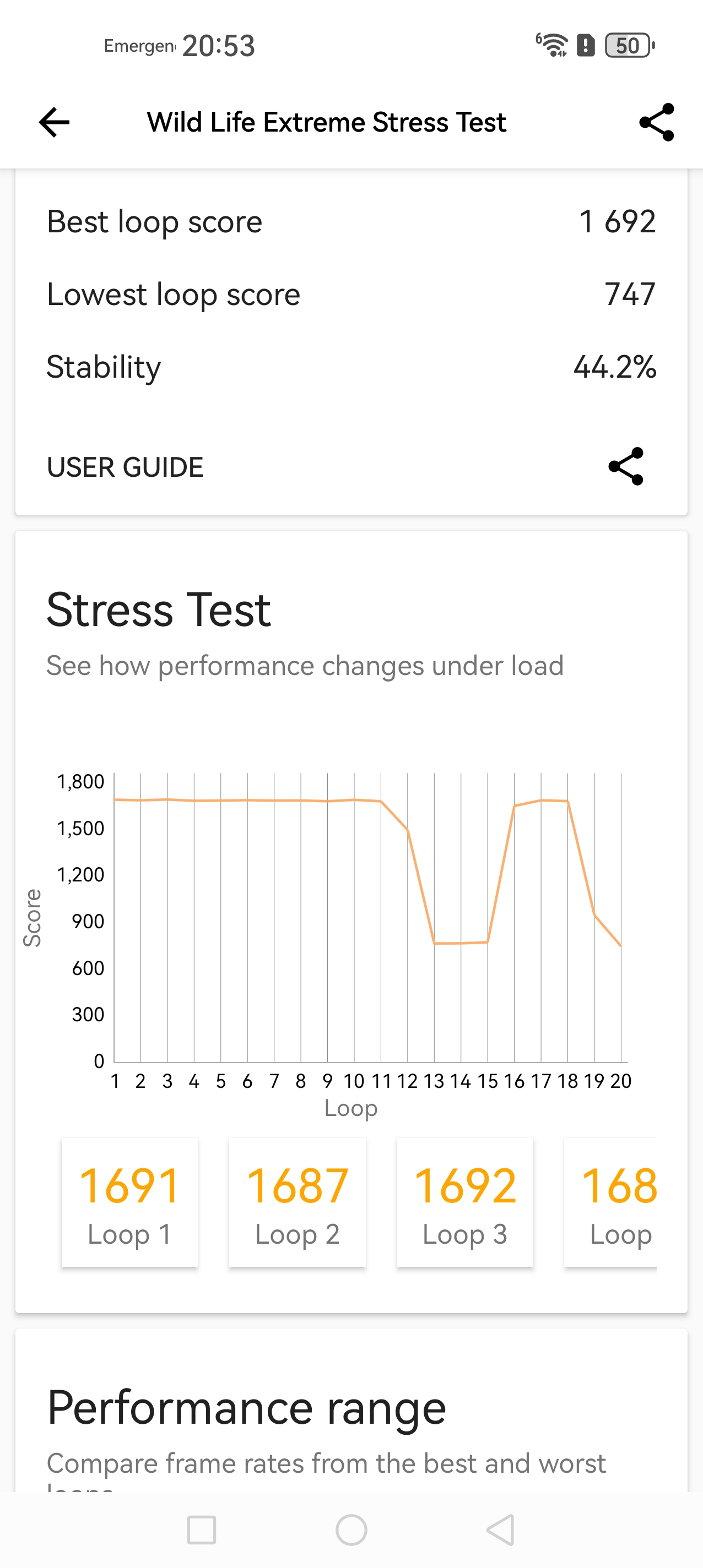This screenshot has width=703, height=1568.
Task: Open the USER GUIDE
Action: (x=125, y=467)
